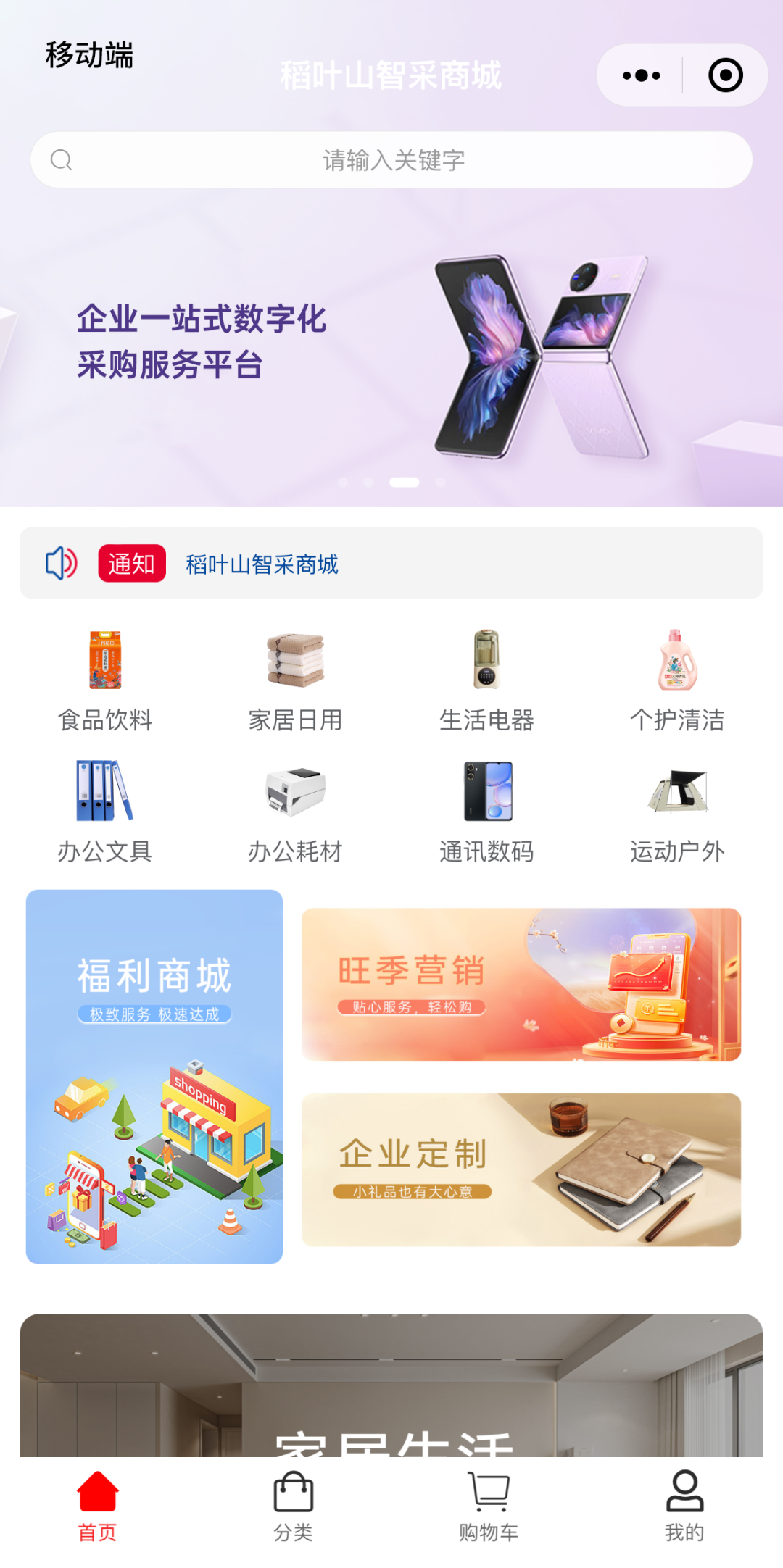Close the mini program with the circle button

coord(725,75)
